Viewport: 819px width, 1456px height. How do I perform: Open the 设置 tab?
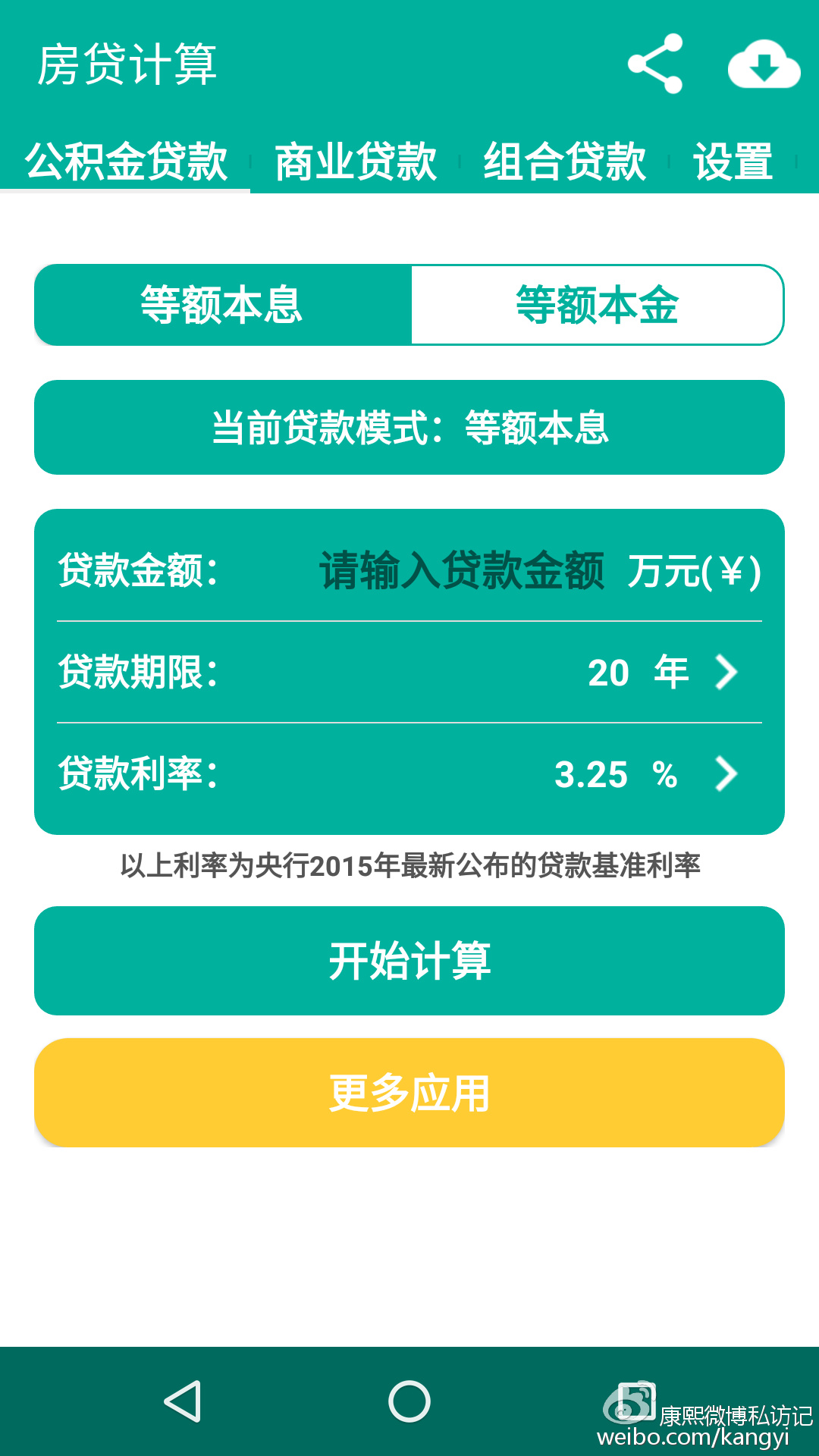click(x=733, y=162)
